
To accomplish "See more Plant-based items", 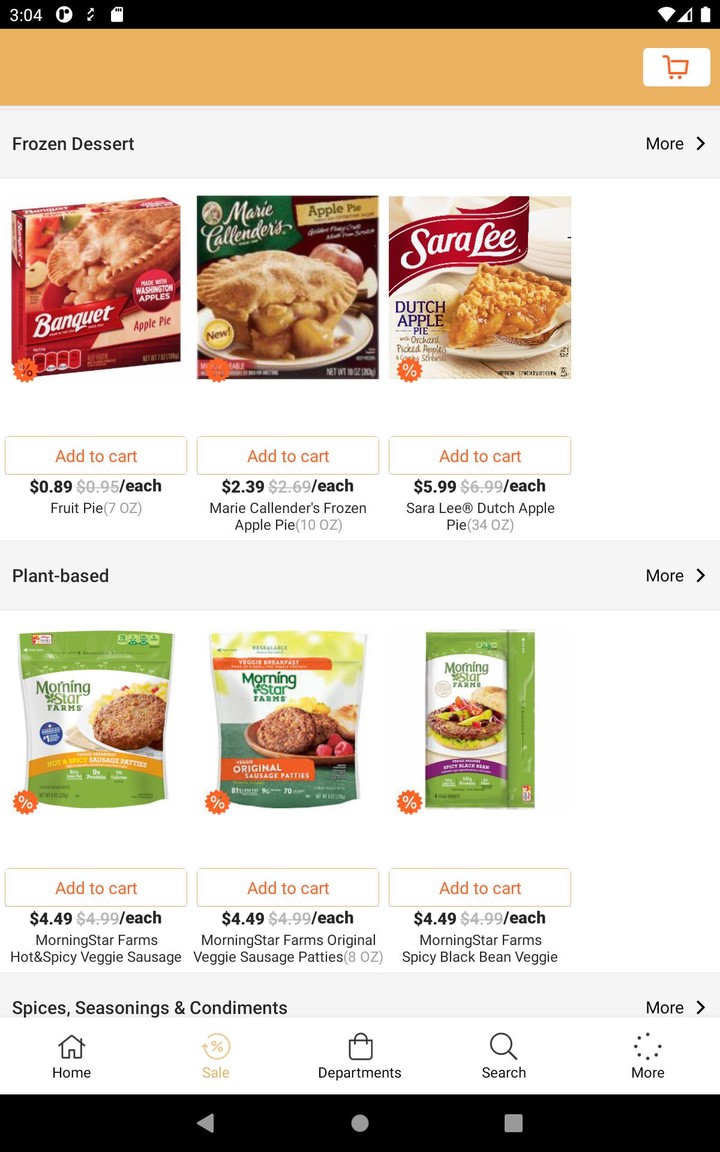I will (675, 576).
